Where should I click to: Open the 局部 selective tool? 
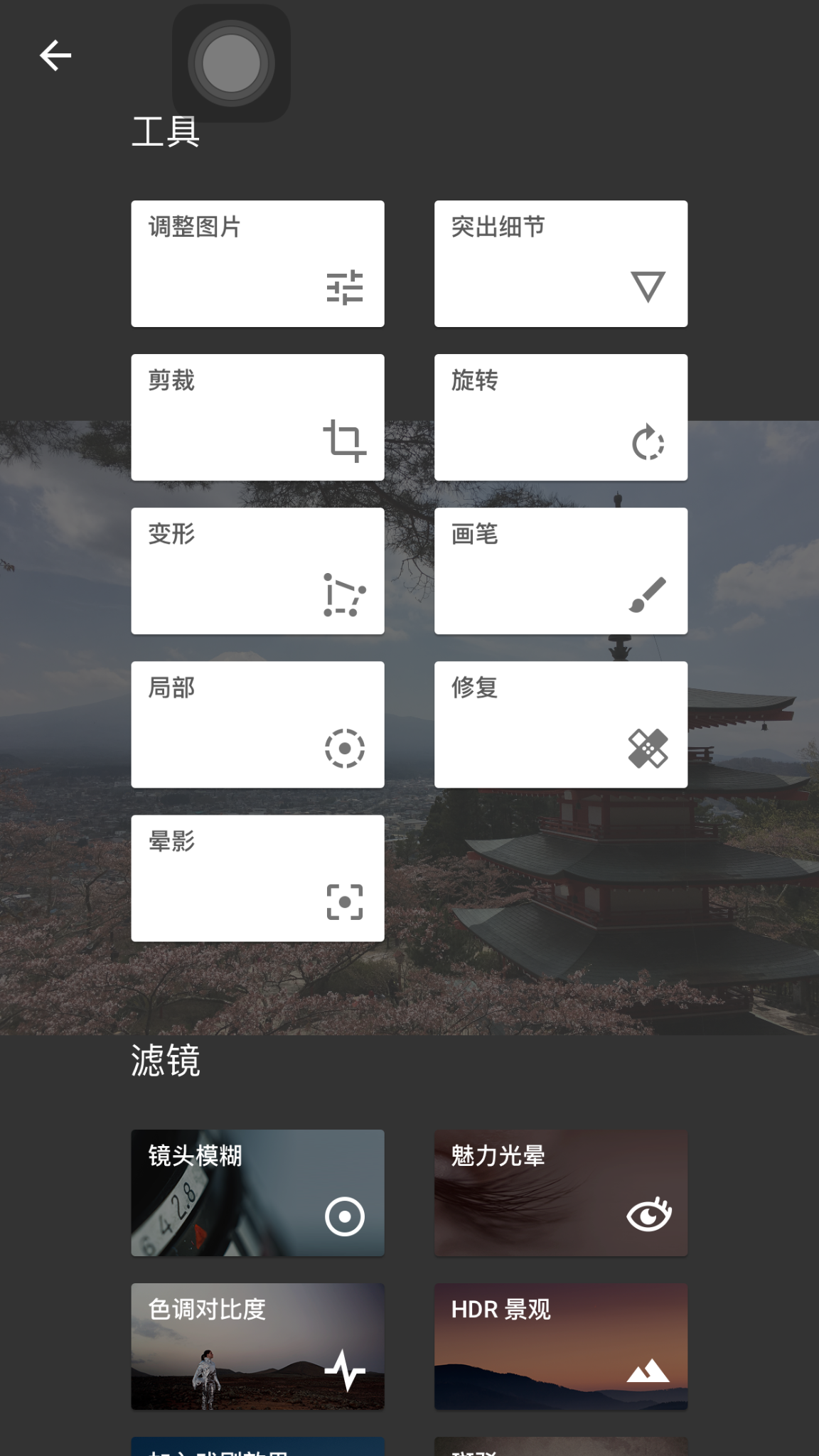tap(257, 724)
